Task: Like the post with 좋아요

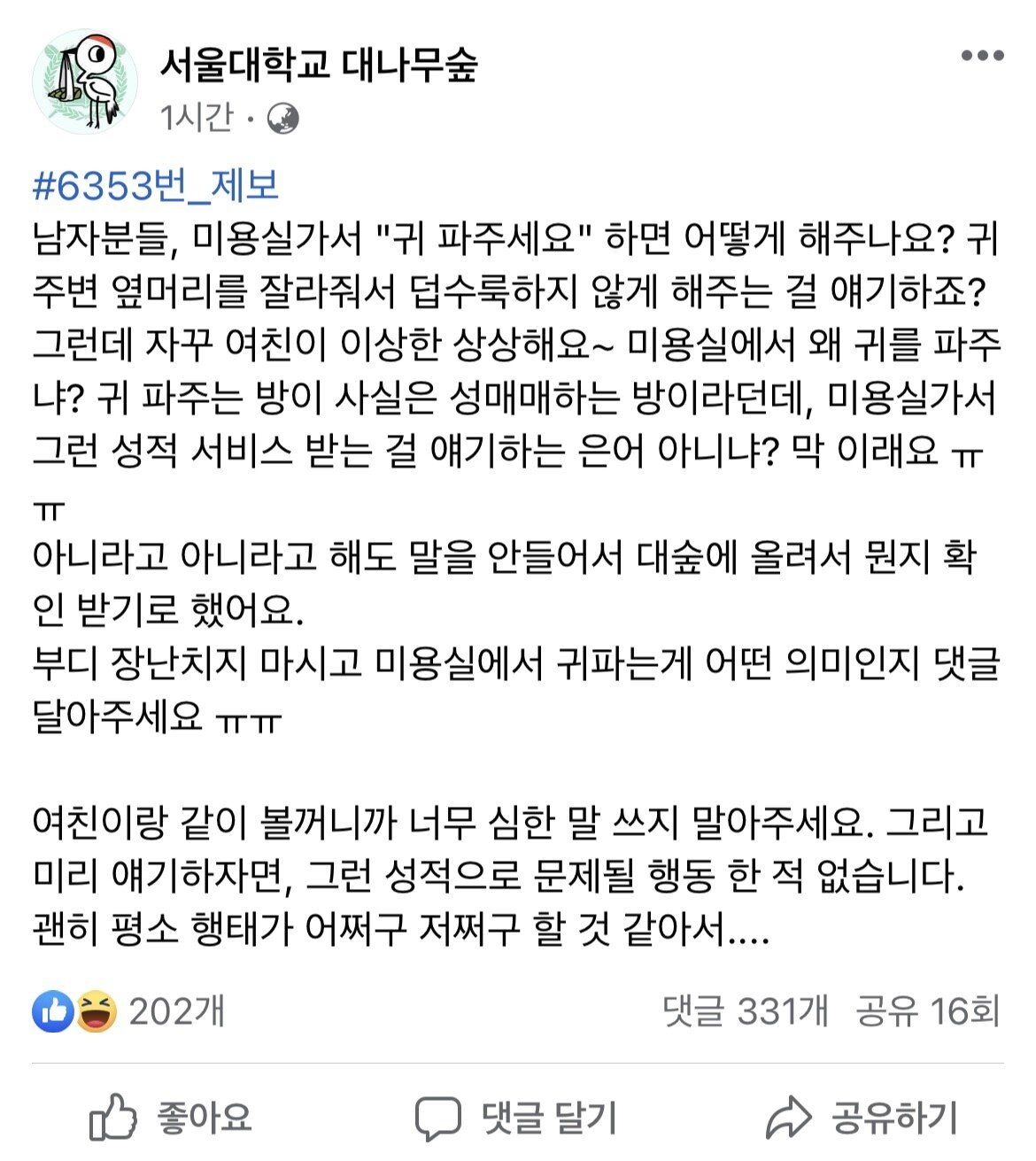Action: click(x=171, y=1117)
